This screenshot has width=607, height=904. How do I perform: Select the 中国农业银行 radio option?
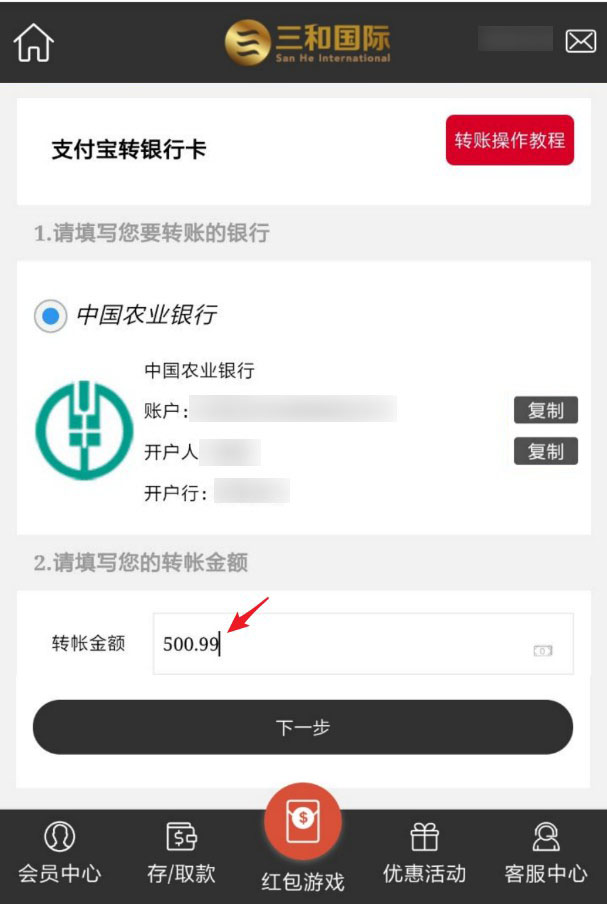click(50, 316)
